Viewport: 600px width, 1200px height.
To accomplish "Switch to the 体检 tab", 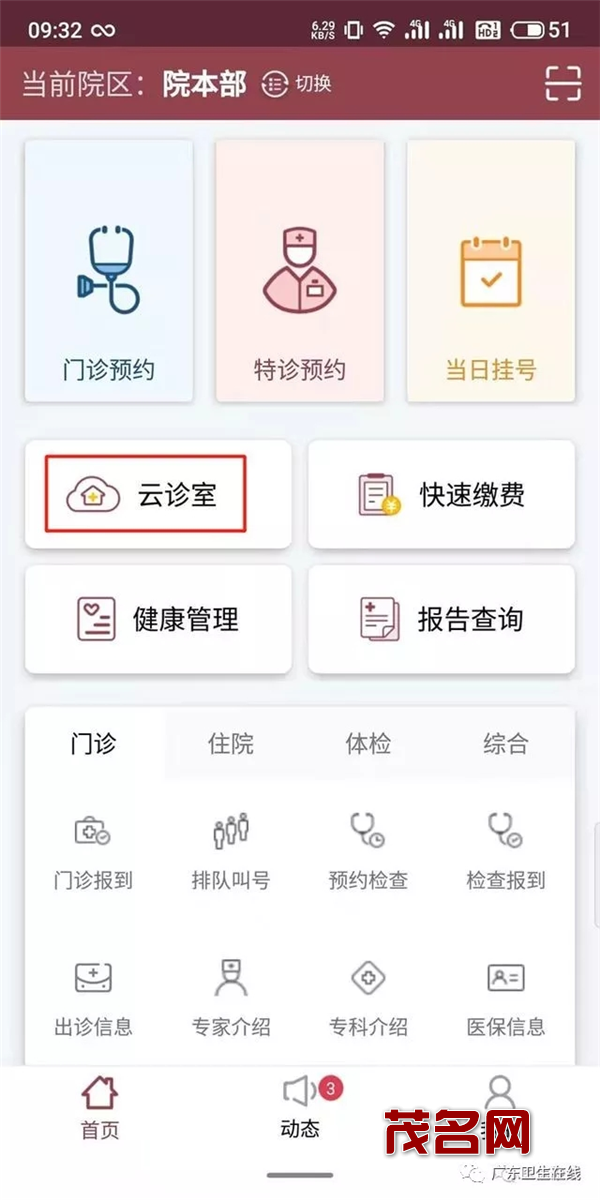I will pos(368,744).
